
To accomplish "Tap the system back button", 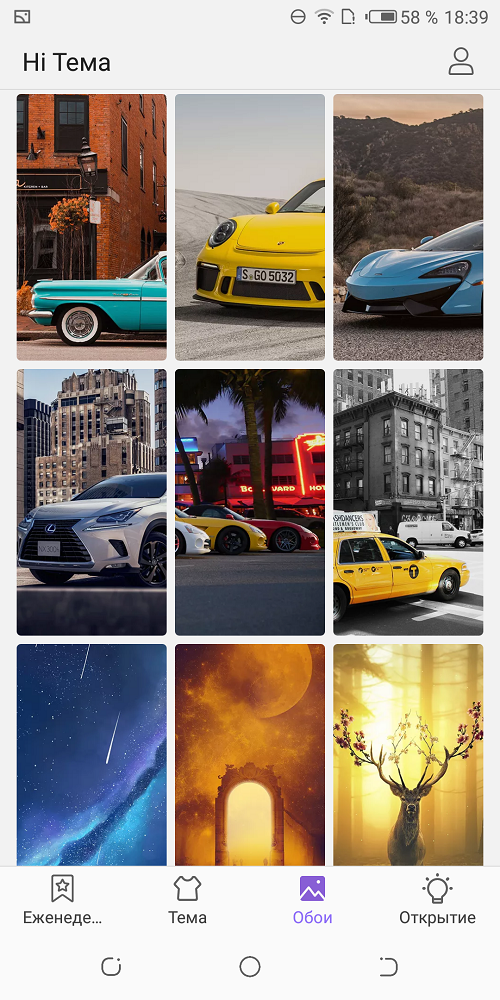I will pos(388,967).
